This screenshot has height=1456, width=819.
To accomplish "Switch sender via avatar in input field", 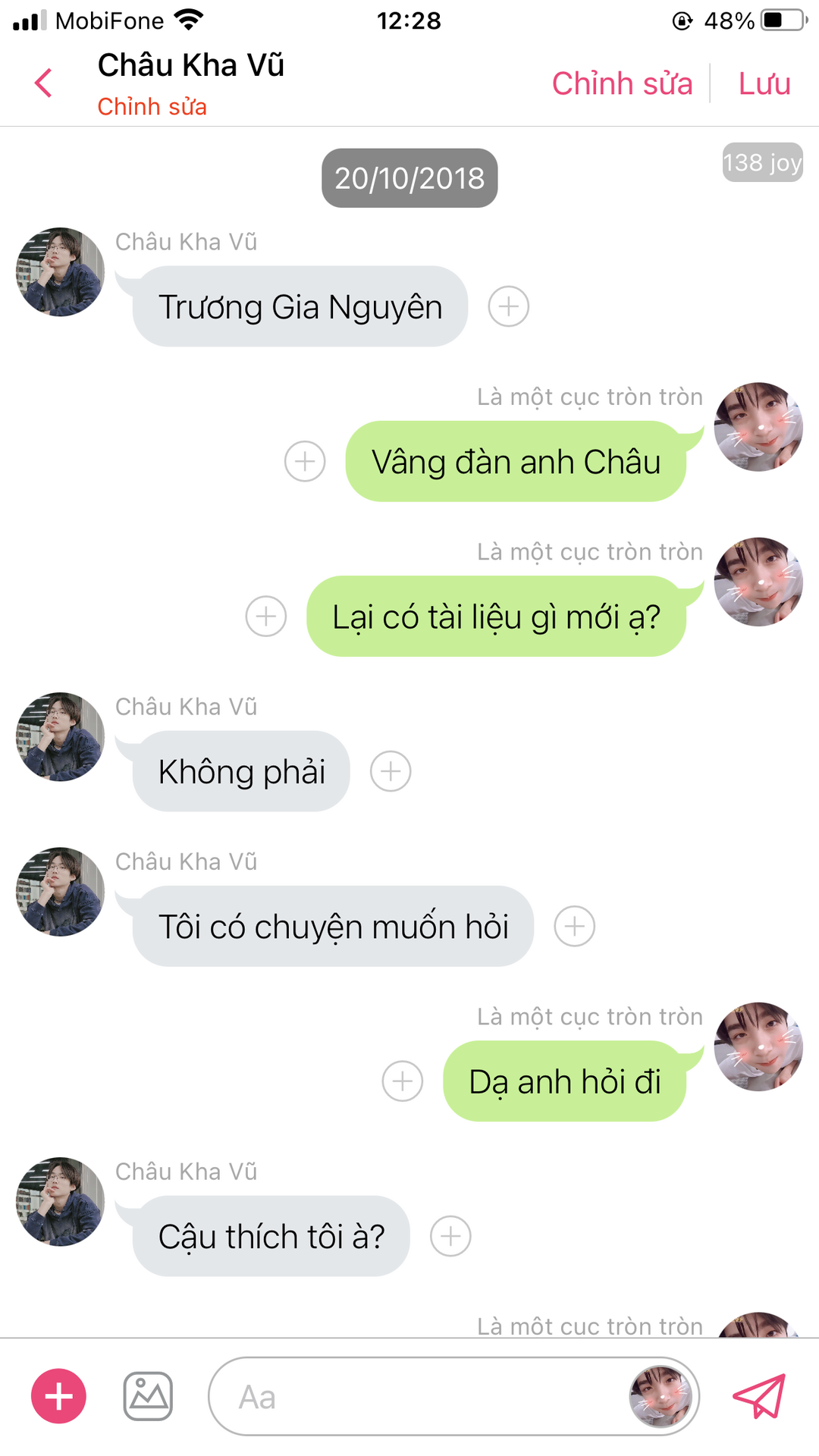I will tap(661, 1397).
